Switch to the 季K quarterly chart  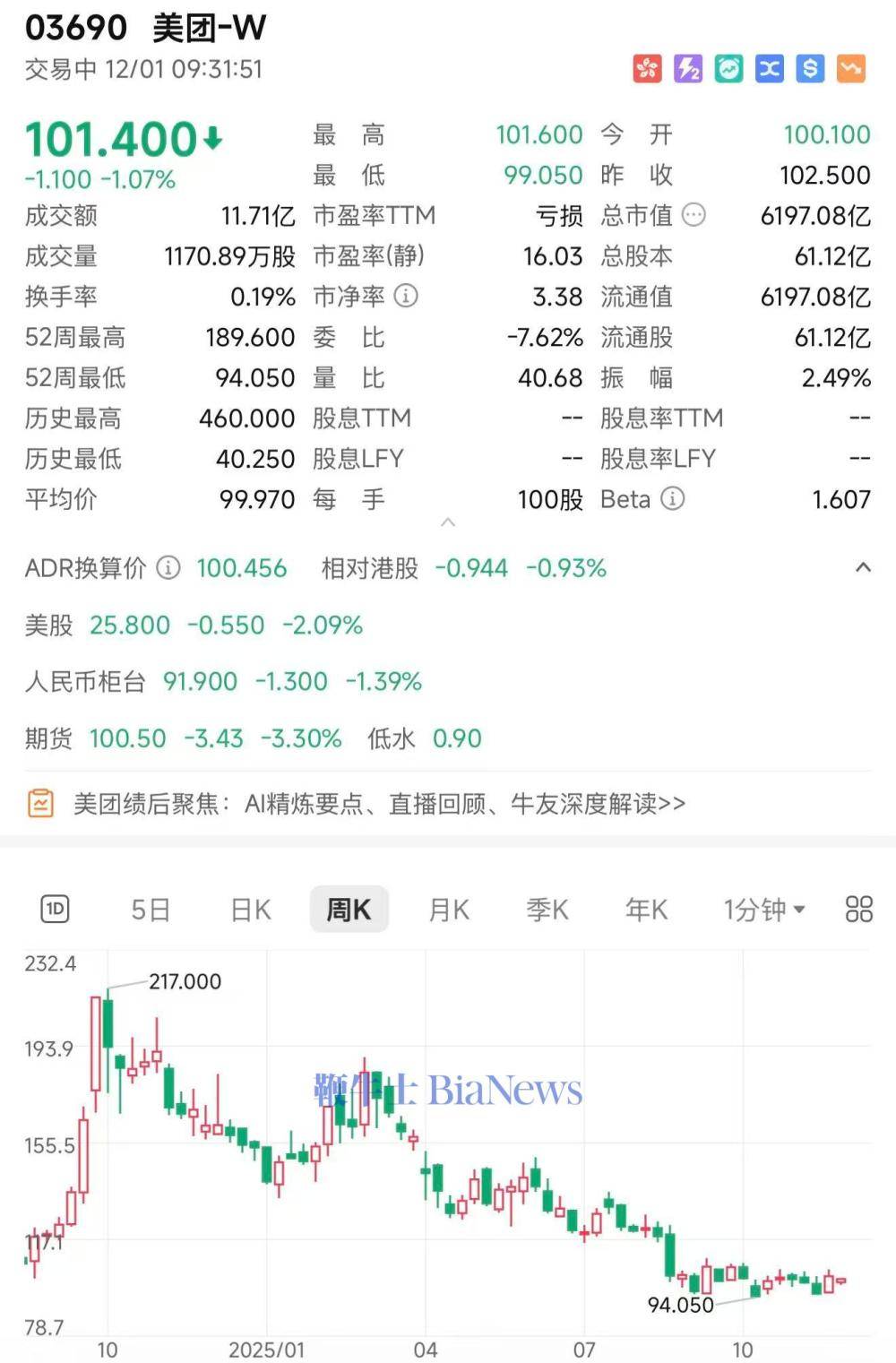pos(547,910)
